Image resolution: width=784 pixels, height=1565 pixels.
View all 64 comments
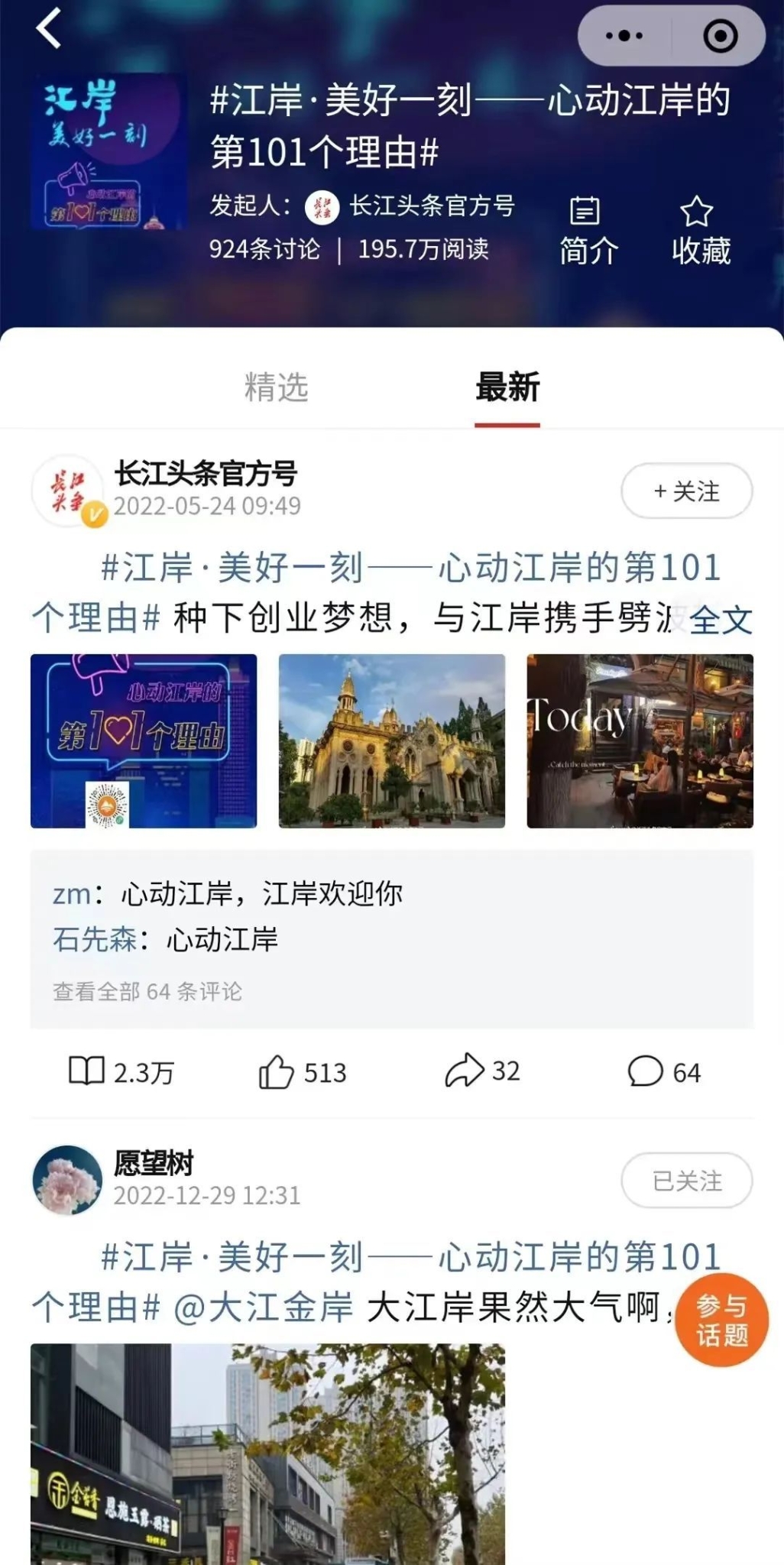(147, 991)
